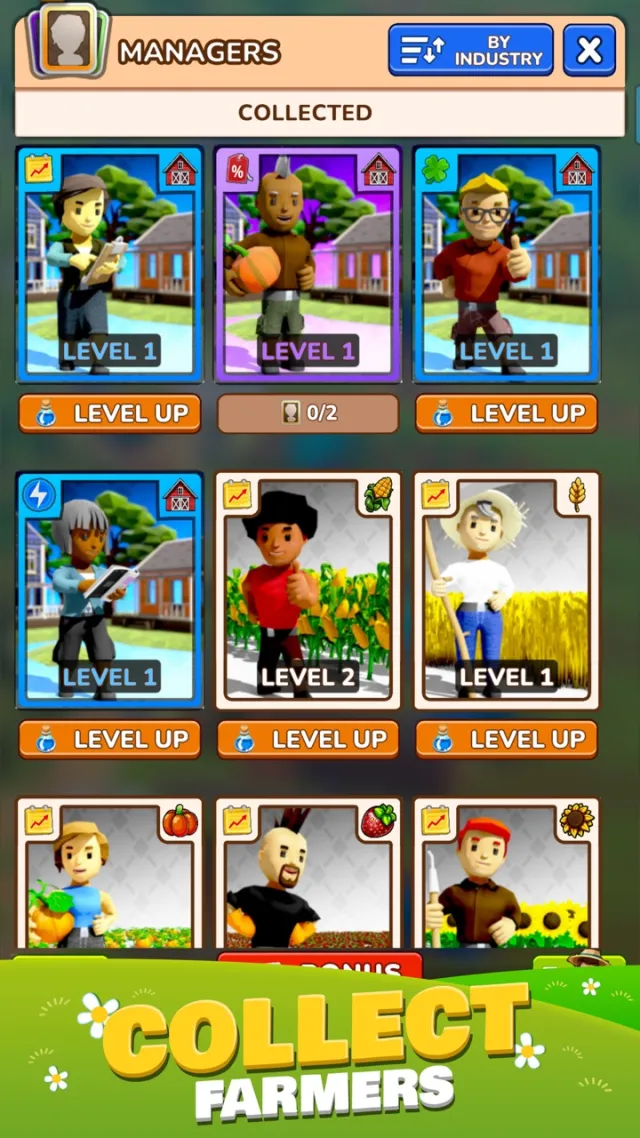Level up the corn farmer
The height and width of the screenshot is (1138, 640).
click(308, 739)
